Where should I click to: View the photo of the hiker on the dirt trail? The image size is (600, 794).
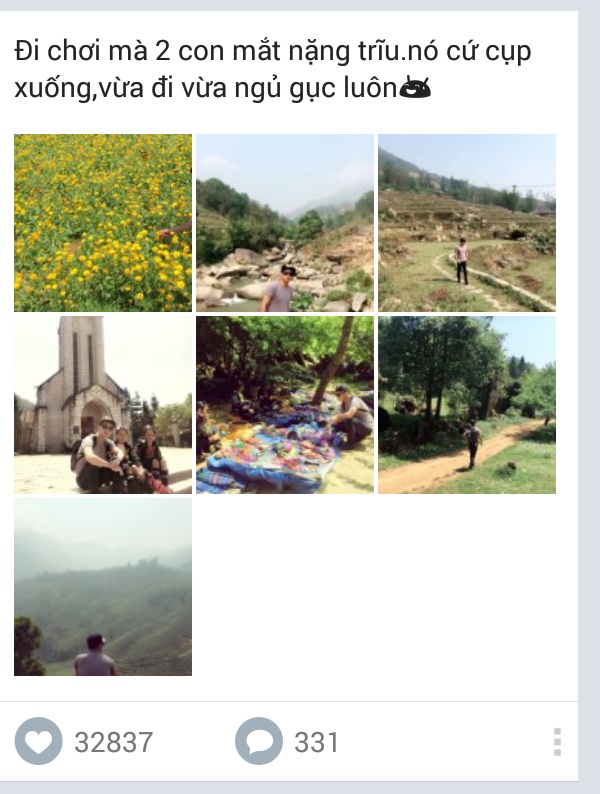coord(467,405)
